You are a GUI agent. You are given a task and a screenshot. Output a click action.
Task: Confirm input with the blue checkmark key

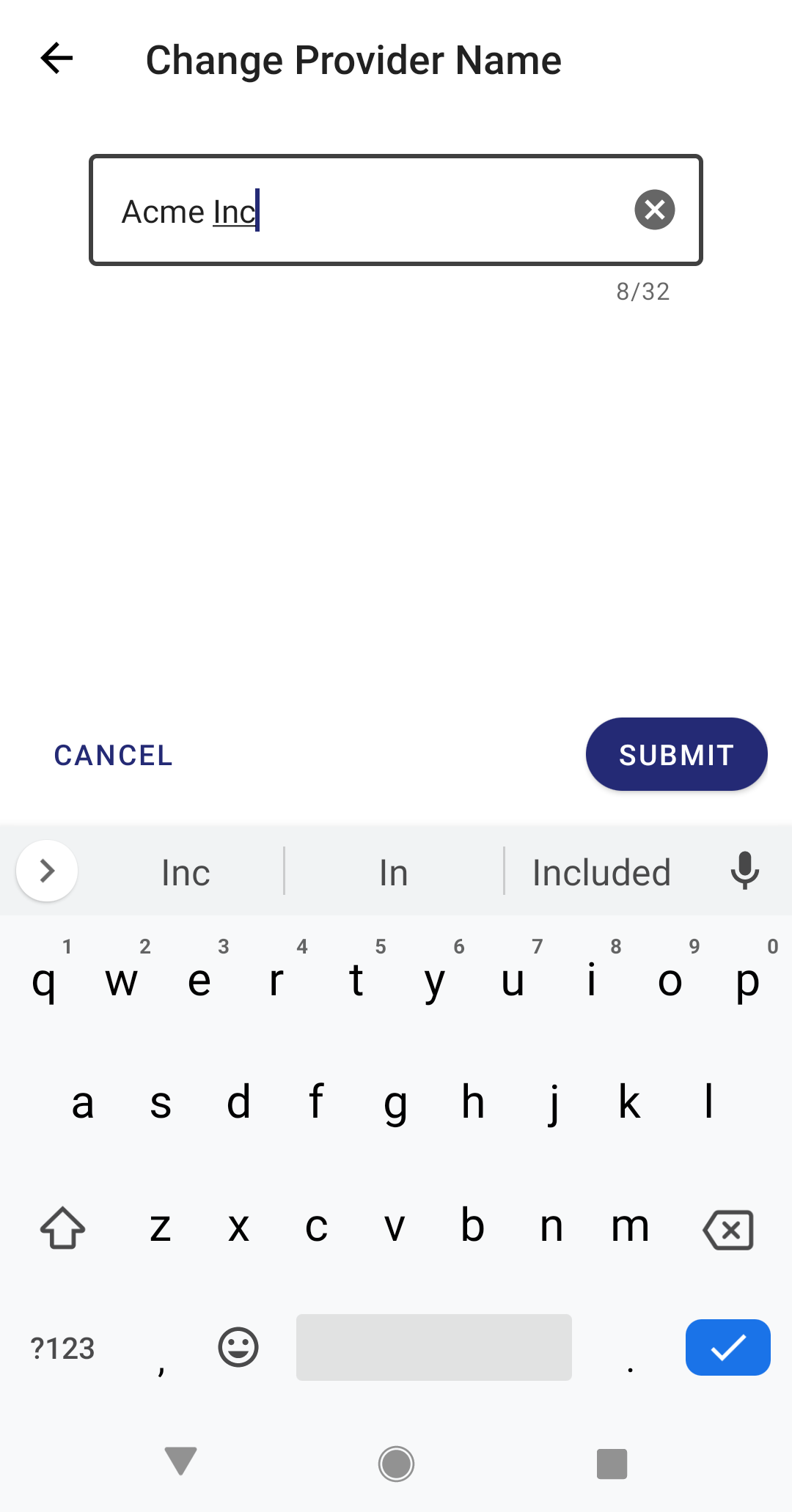pos(727,1347)
